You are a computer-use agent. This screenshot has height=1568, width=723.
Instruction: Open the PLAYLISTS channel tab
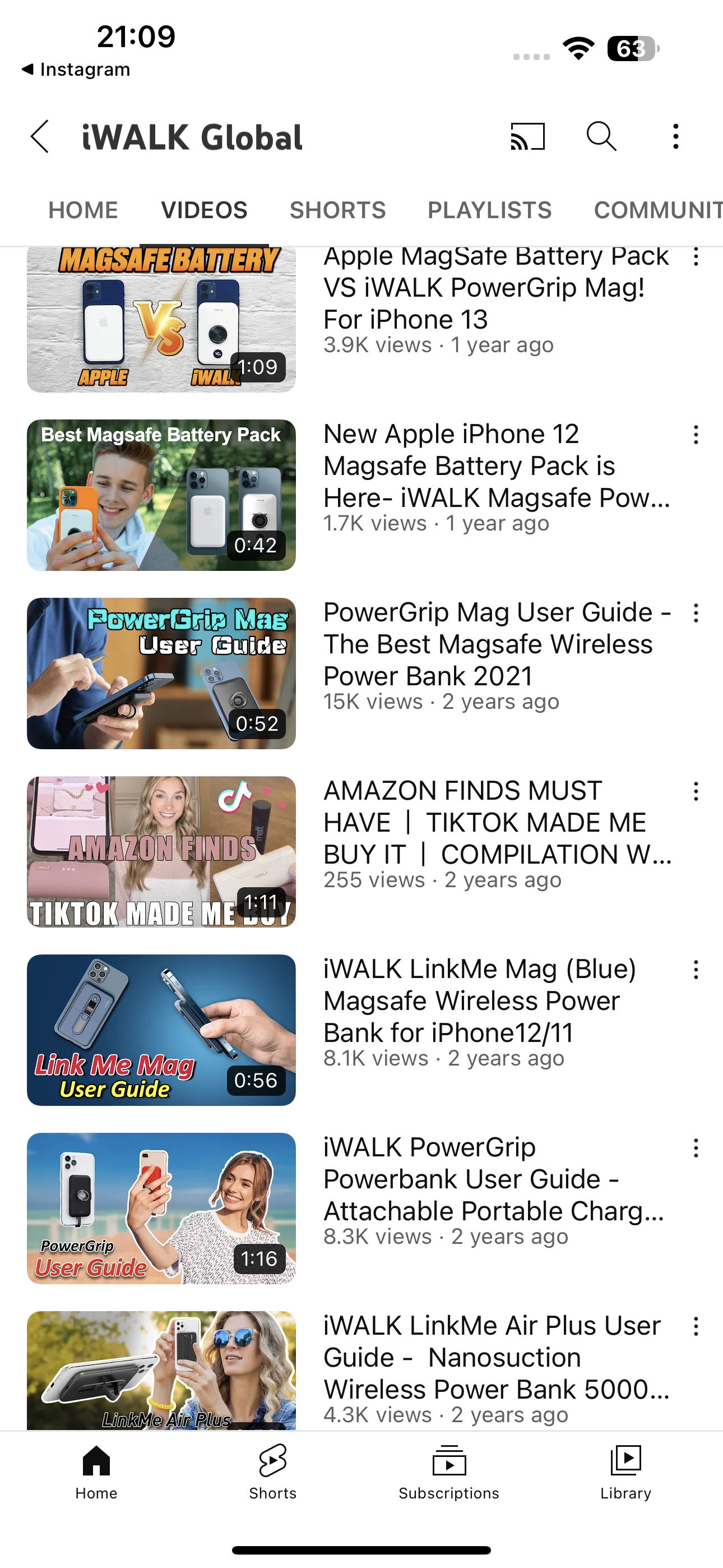pyautogui.click(x=489, y=210)
